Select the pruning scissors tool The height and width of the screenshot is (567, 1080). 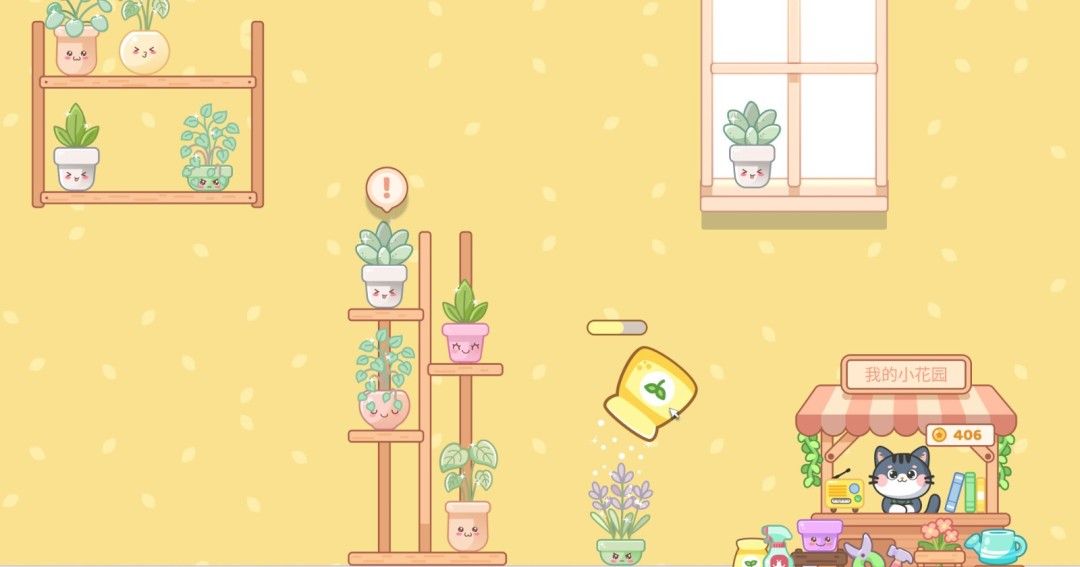[x=862, y=551]
